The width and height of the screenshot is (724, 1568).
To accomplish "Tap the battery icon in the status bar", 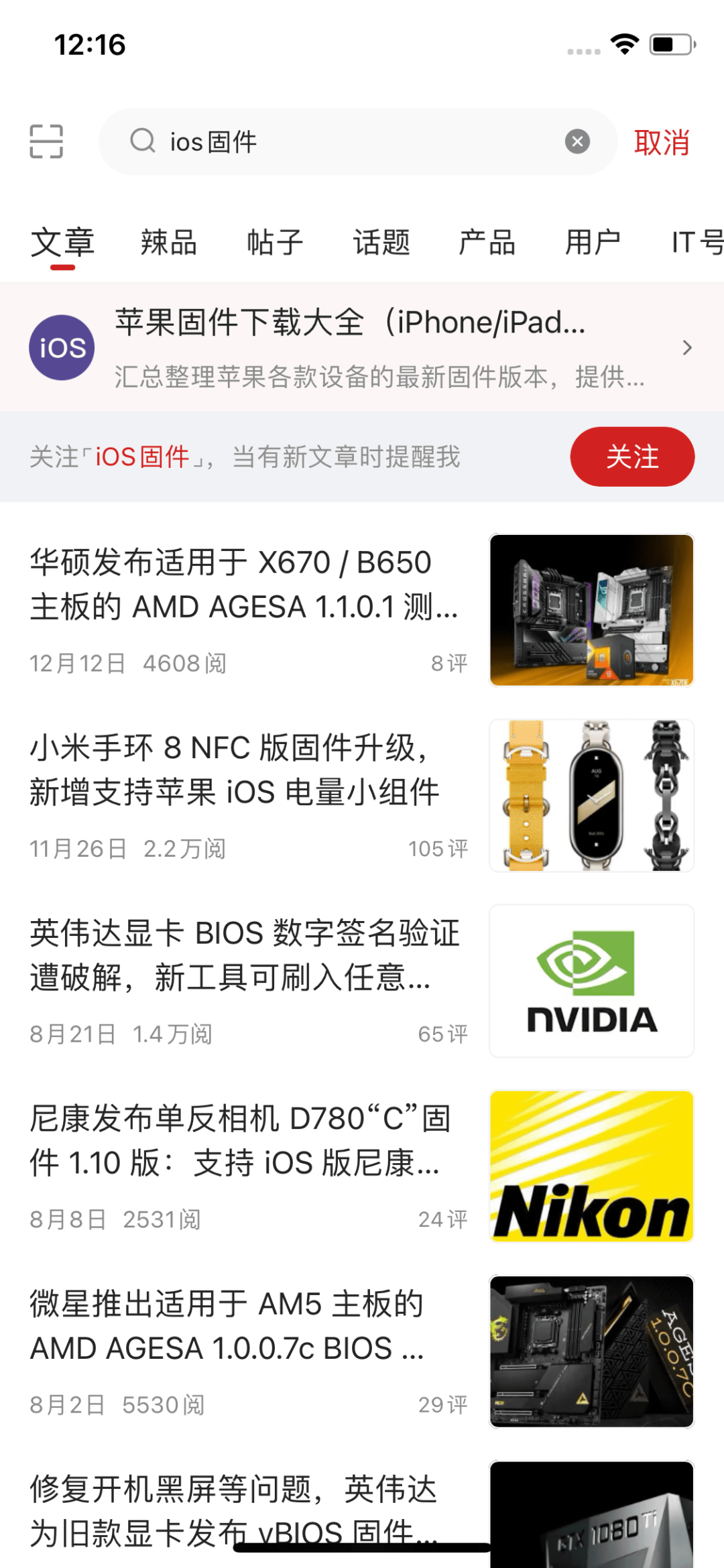I will click(x=669, y=44).
